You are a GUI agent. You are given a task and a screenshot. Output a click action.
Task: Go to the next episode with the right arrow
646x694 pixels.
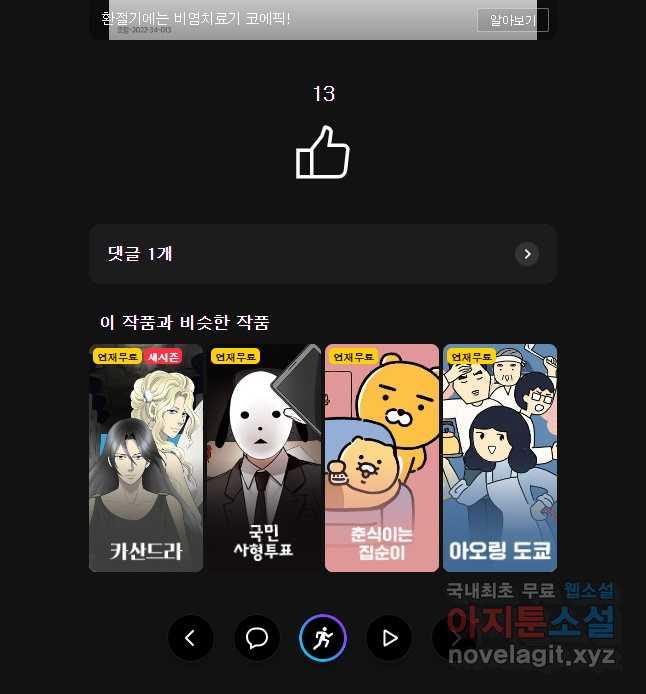coord(453,638)
